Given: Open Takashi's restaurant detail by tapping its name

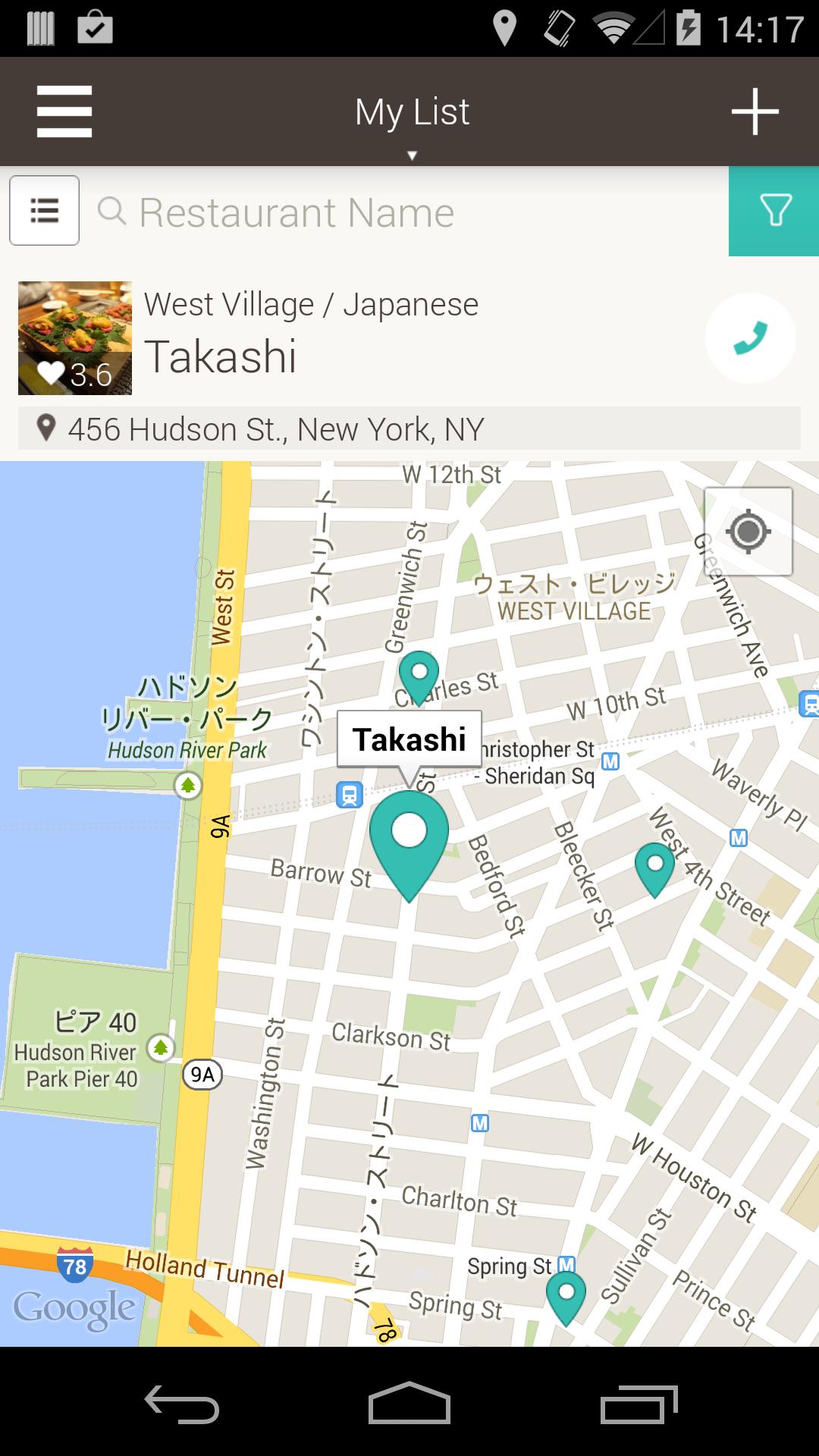Looking at the screenshot, I should [220, 356].
